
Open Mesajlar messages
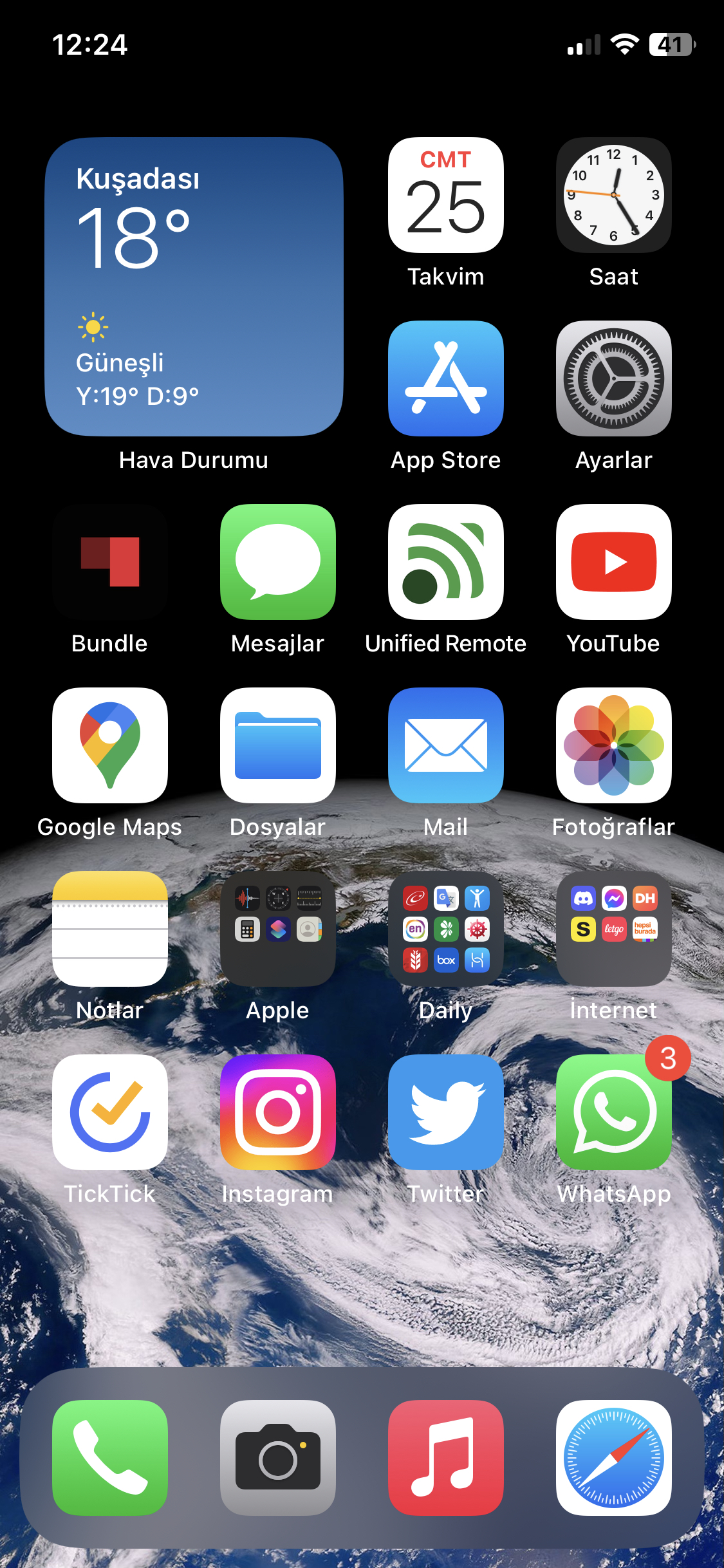pos(278,562)
